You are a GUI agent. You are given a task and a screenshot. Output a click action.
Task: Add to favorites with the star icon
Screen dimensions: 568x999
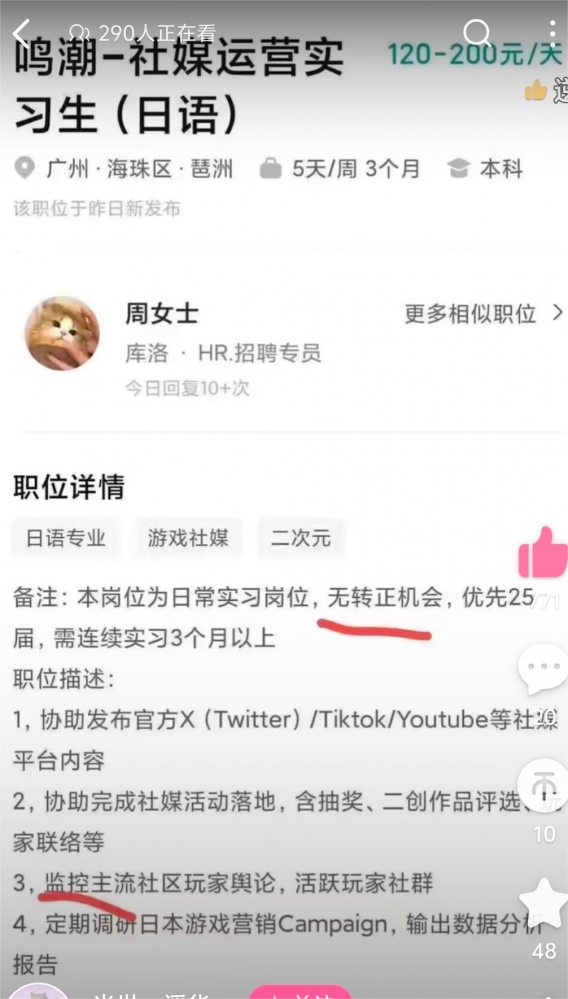[543, 903]
